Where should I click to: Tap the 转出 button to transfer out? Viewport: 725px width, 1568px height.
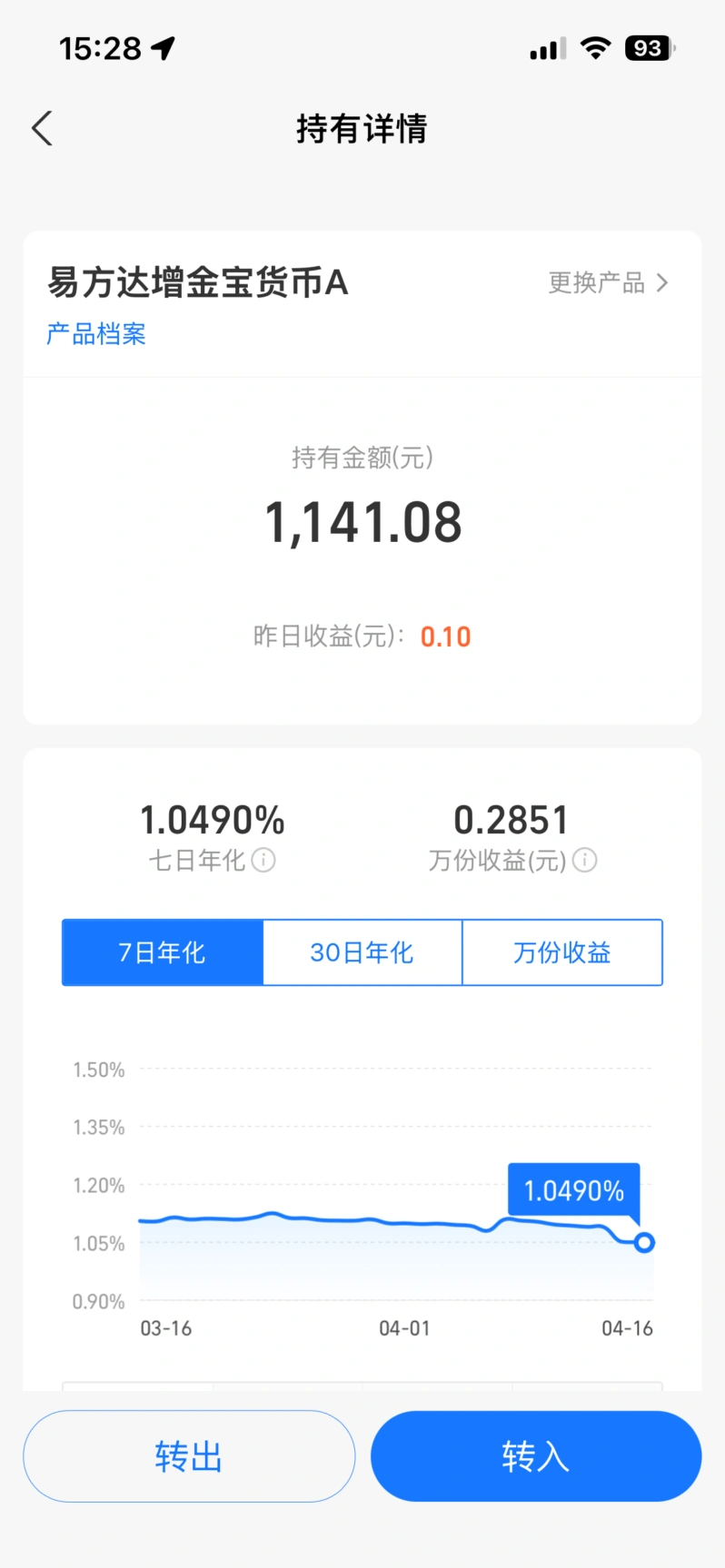(188, 1455)
